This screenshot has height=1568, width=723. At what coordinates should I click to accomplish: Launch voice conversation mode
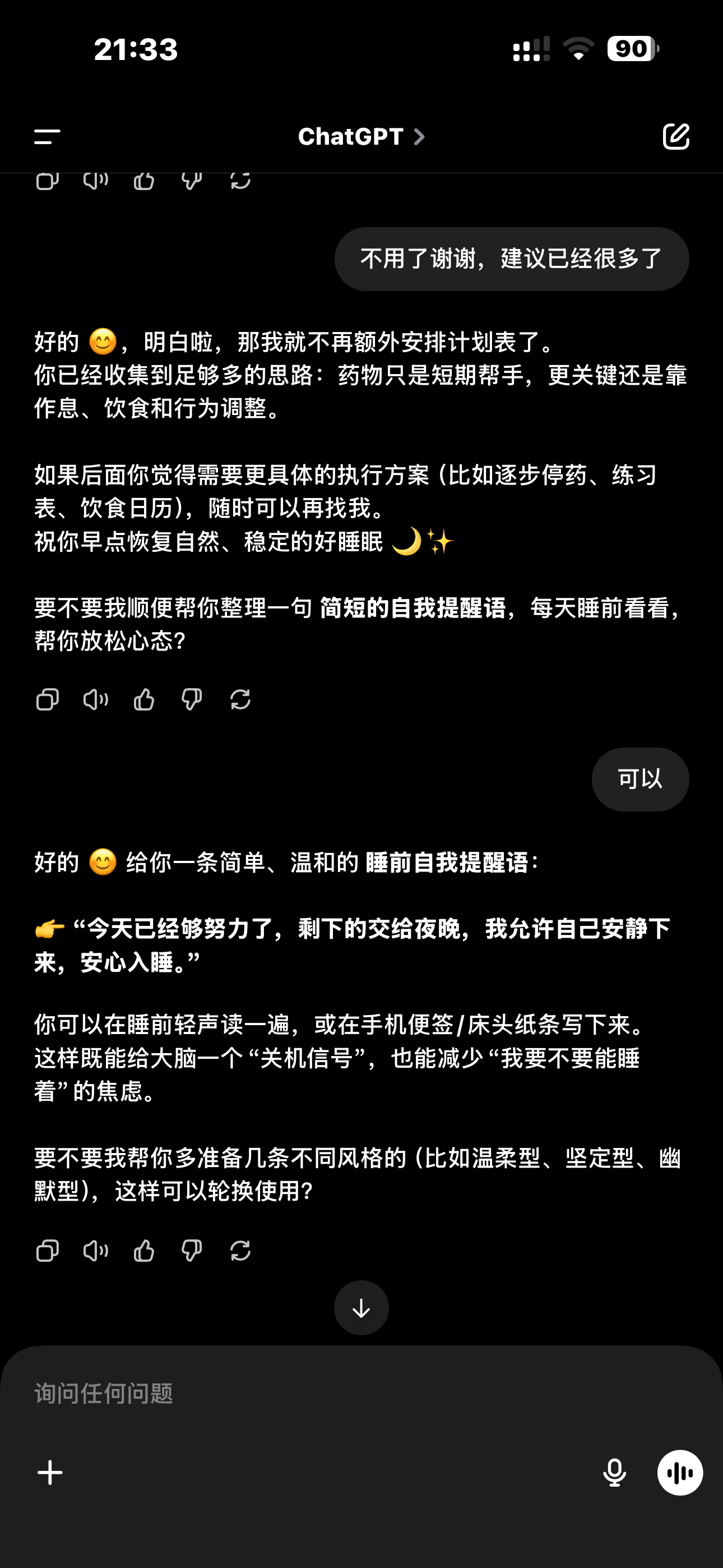680,1473
